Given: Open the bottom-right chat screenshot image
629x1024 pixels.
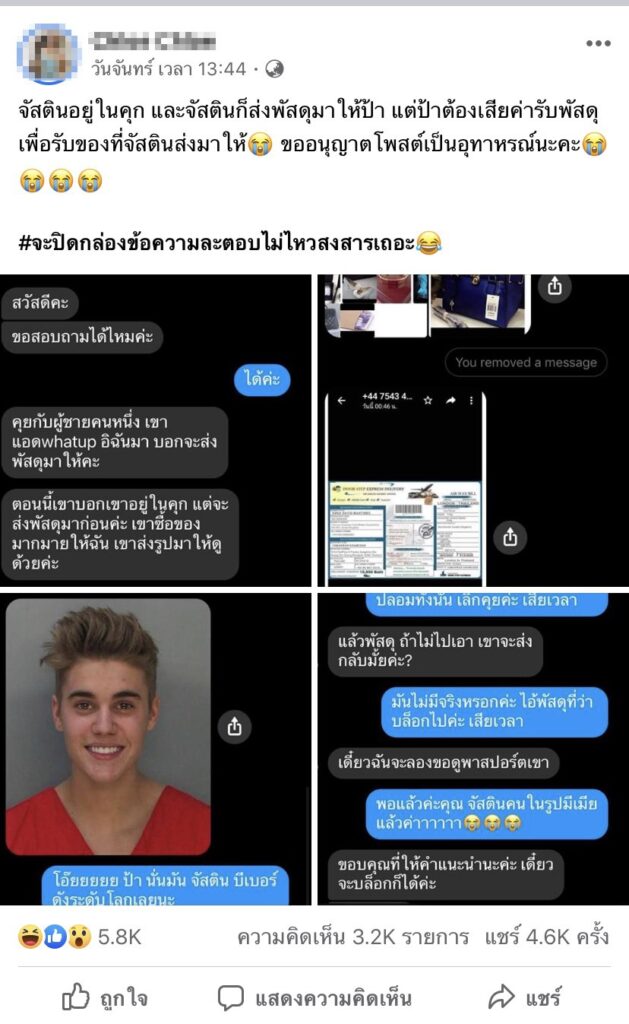Looking at the screenshot, I should pos(473,749).
